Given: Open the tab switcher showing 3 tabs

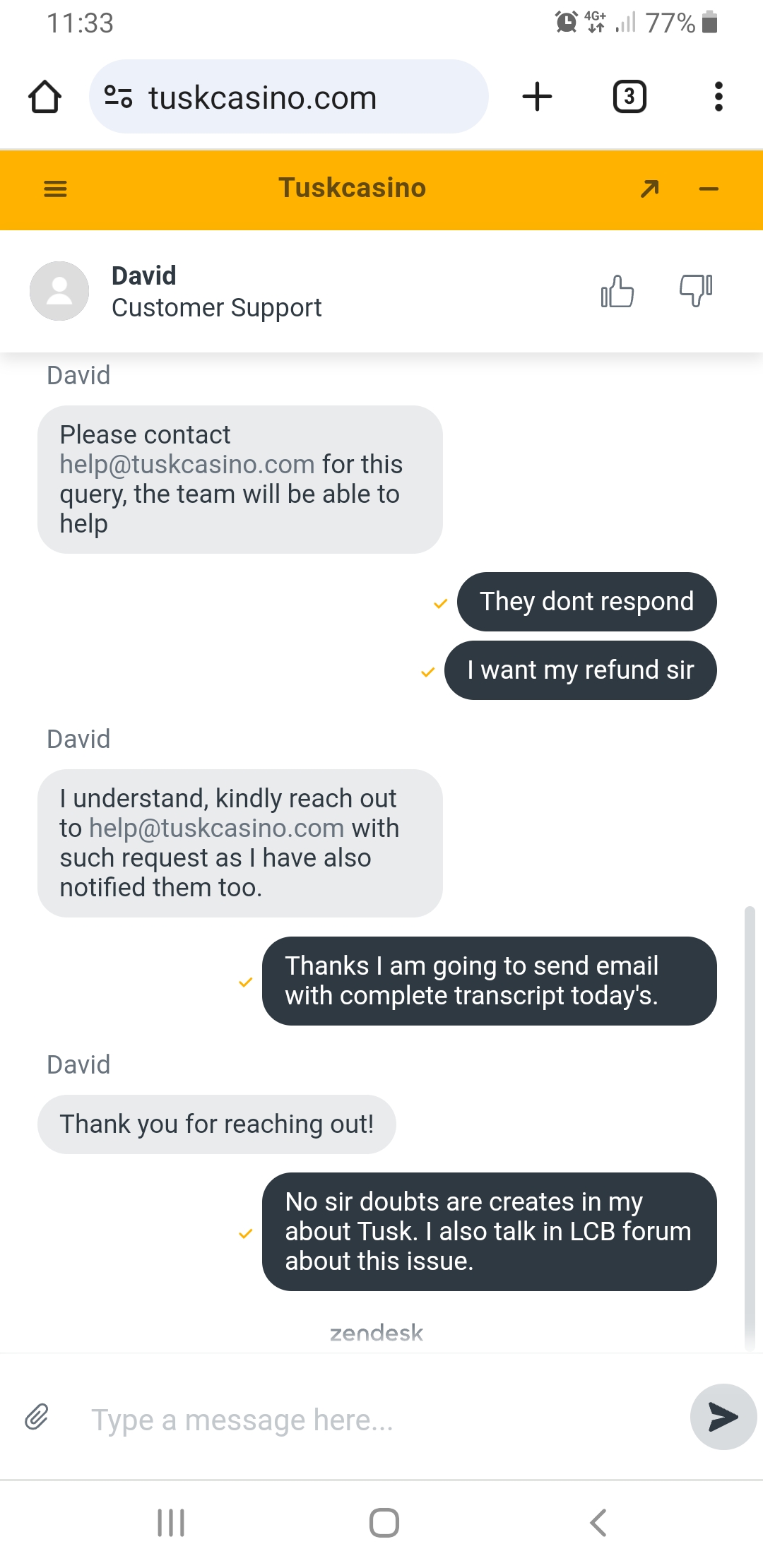Looking at the screenshot, I should point(629,97).
